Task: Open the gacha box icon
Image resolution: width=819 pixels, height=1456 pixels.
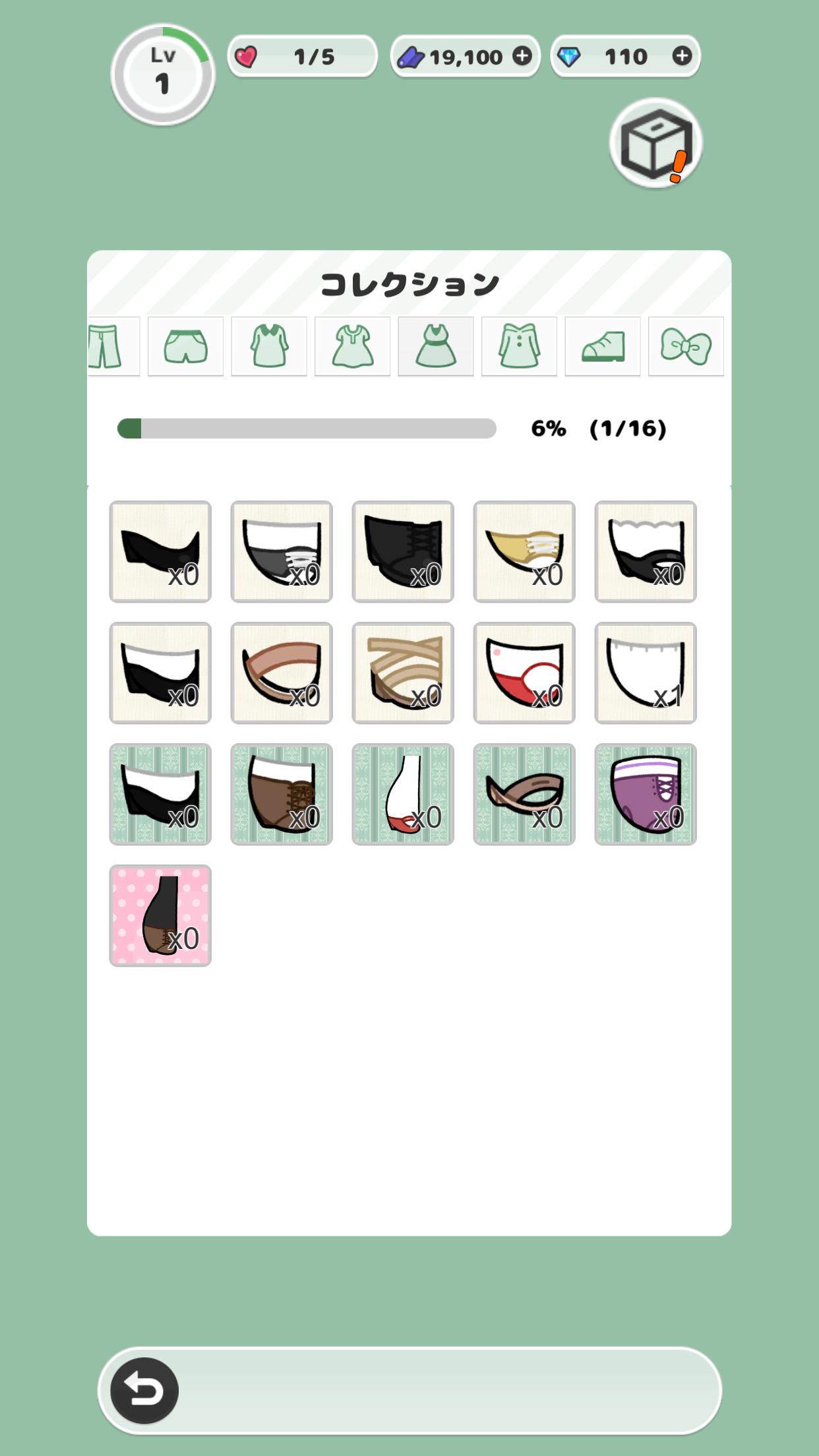Action: [655, 143]
